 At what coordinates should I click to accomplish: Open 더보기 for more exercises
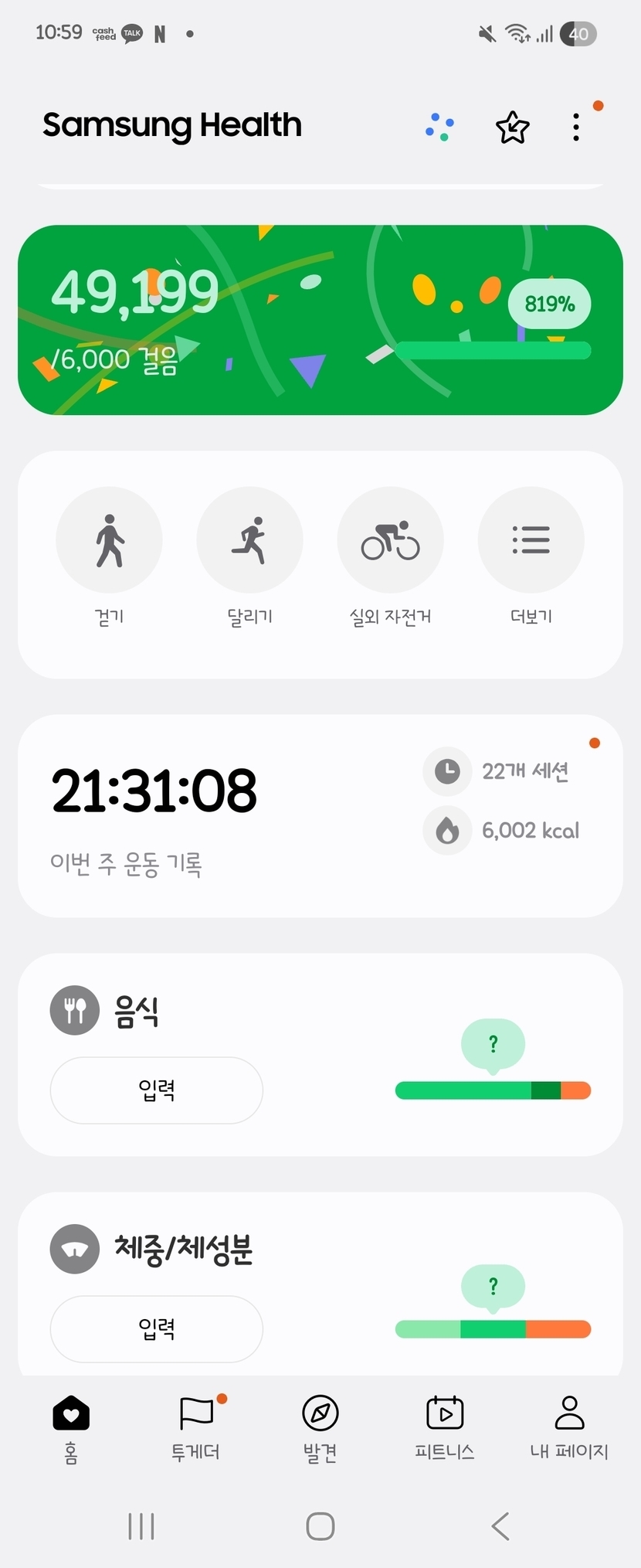coord(531,539)
